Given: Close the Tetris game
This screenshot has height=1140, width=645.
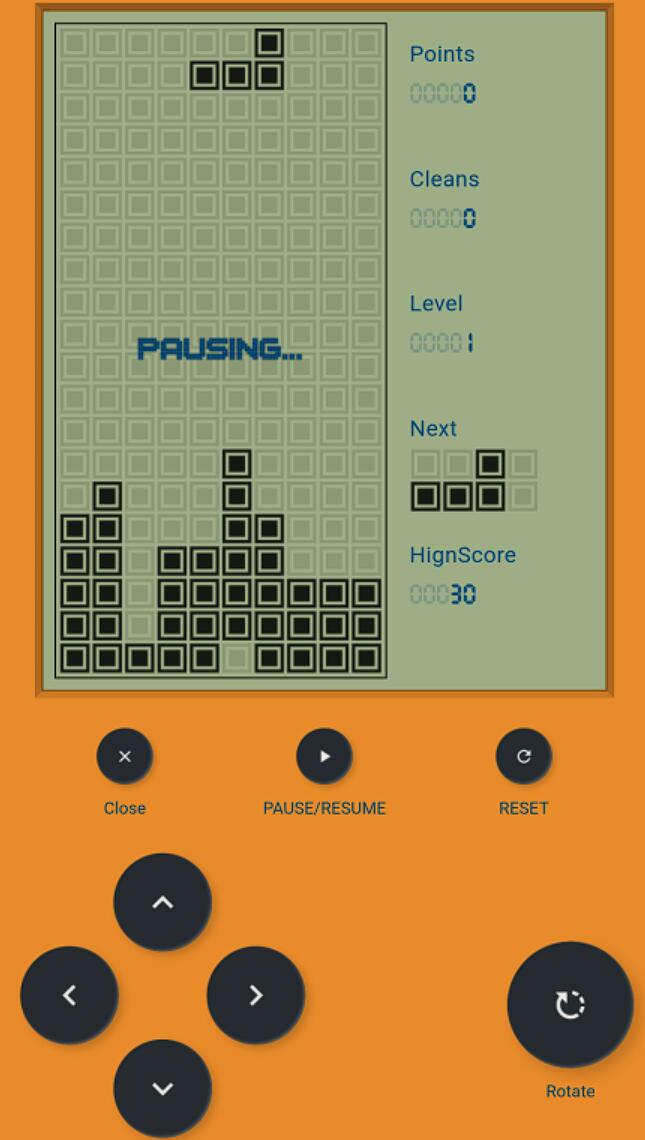Looking at the screenshot, I should coord(124,757).
